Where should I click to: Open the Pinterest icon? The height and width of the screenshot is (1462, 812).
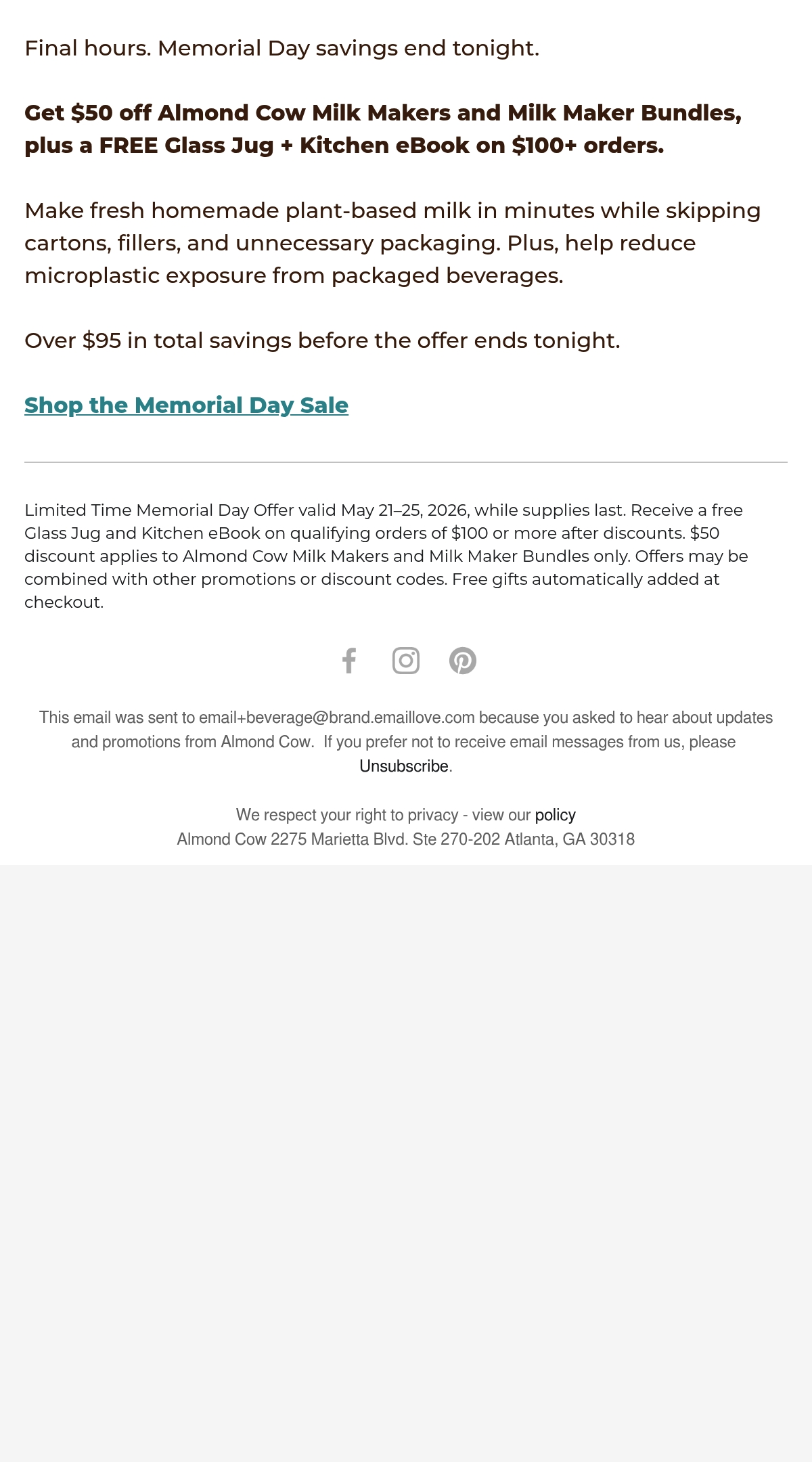463,661
